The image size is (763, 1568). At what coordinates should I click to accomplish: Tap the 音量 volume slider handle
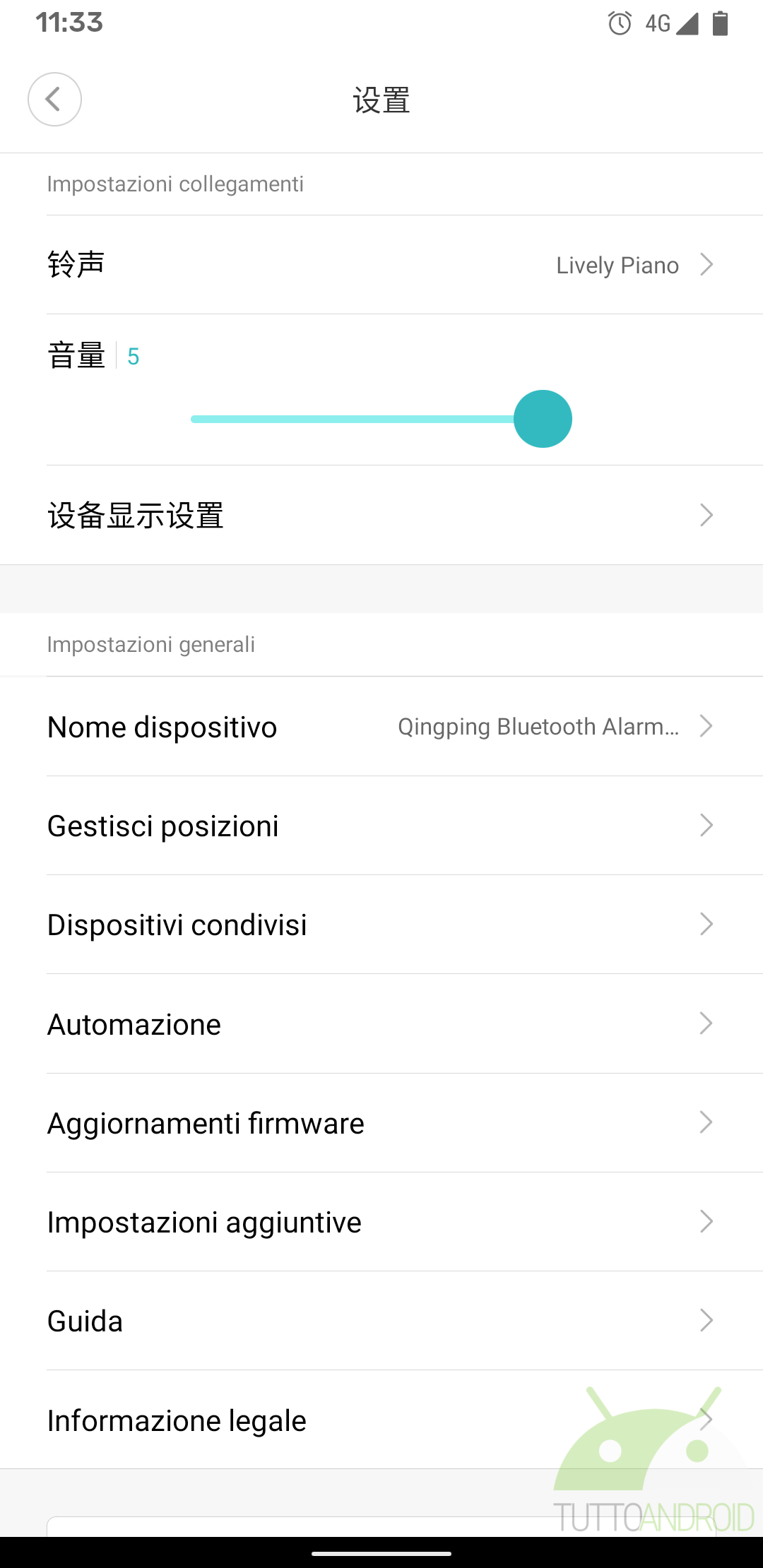coord(543,419)
